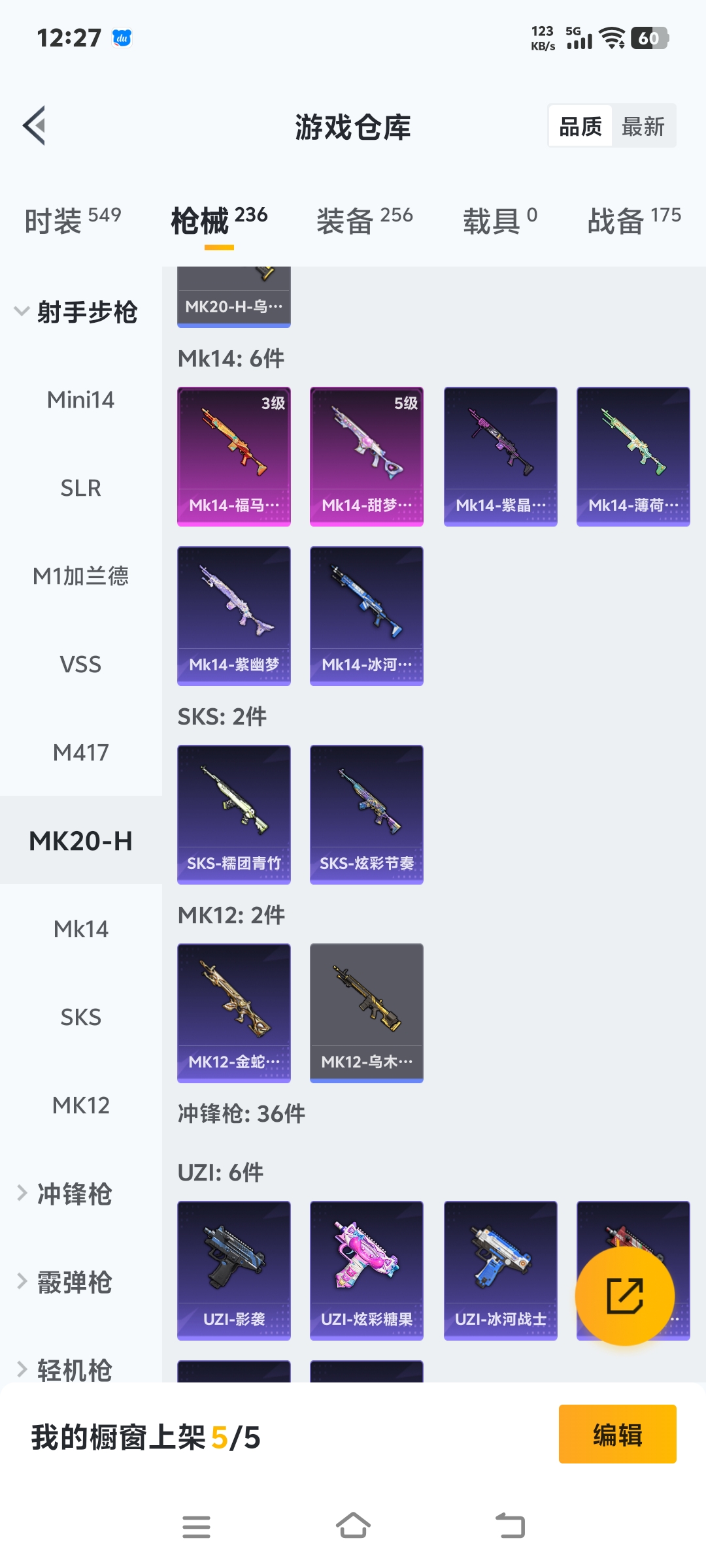View the Mk14-紫幽梦 skin
Image resolution: width=706 pixels, height=1568 pixels.
(x=234, y=615)
